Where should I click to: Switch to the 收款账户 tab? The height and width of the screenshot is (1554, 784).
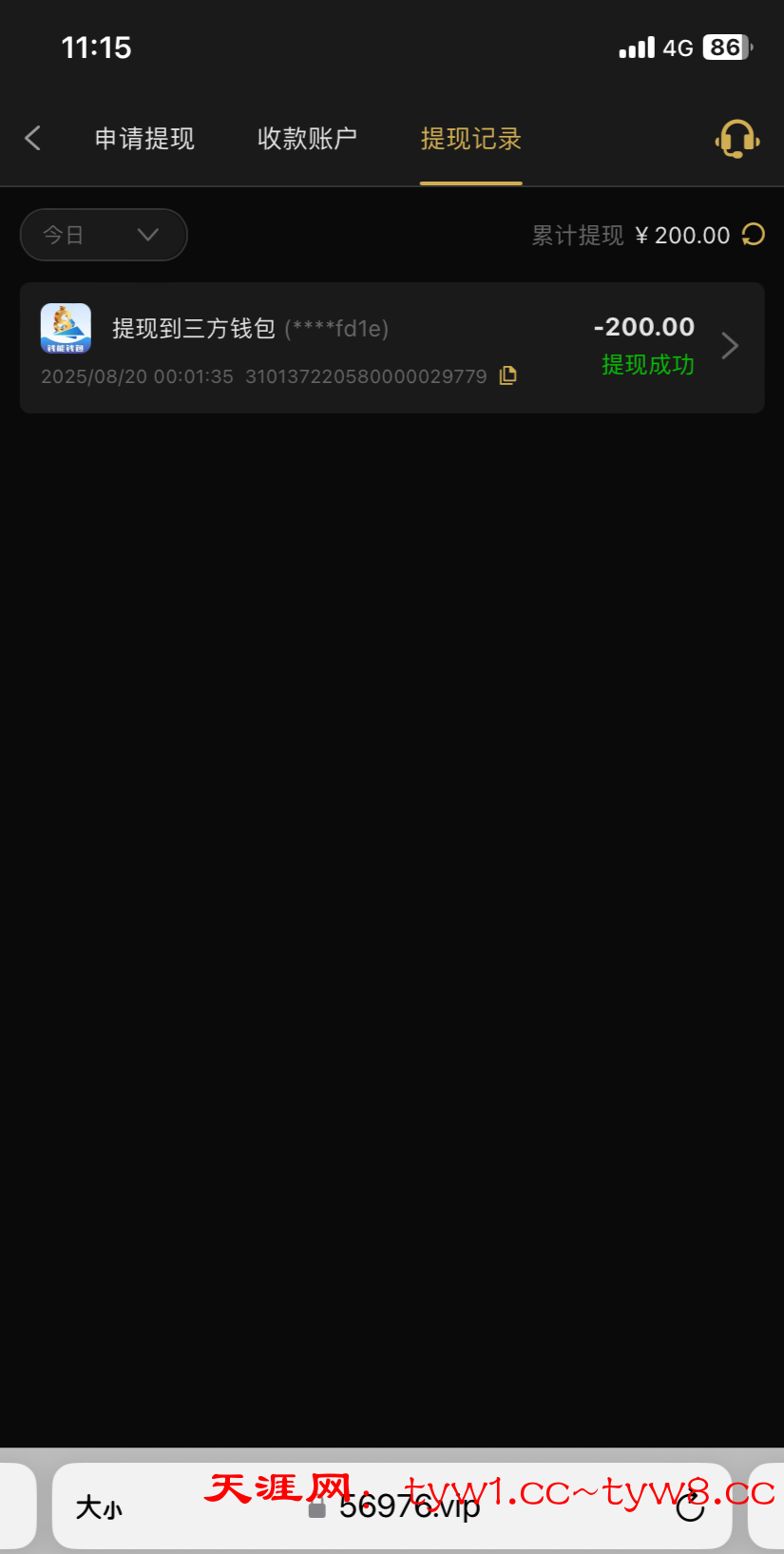[x=307, y=139]
